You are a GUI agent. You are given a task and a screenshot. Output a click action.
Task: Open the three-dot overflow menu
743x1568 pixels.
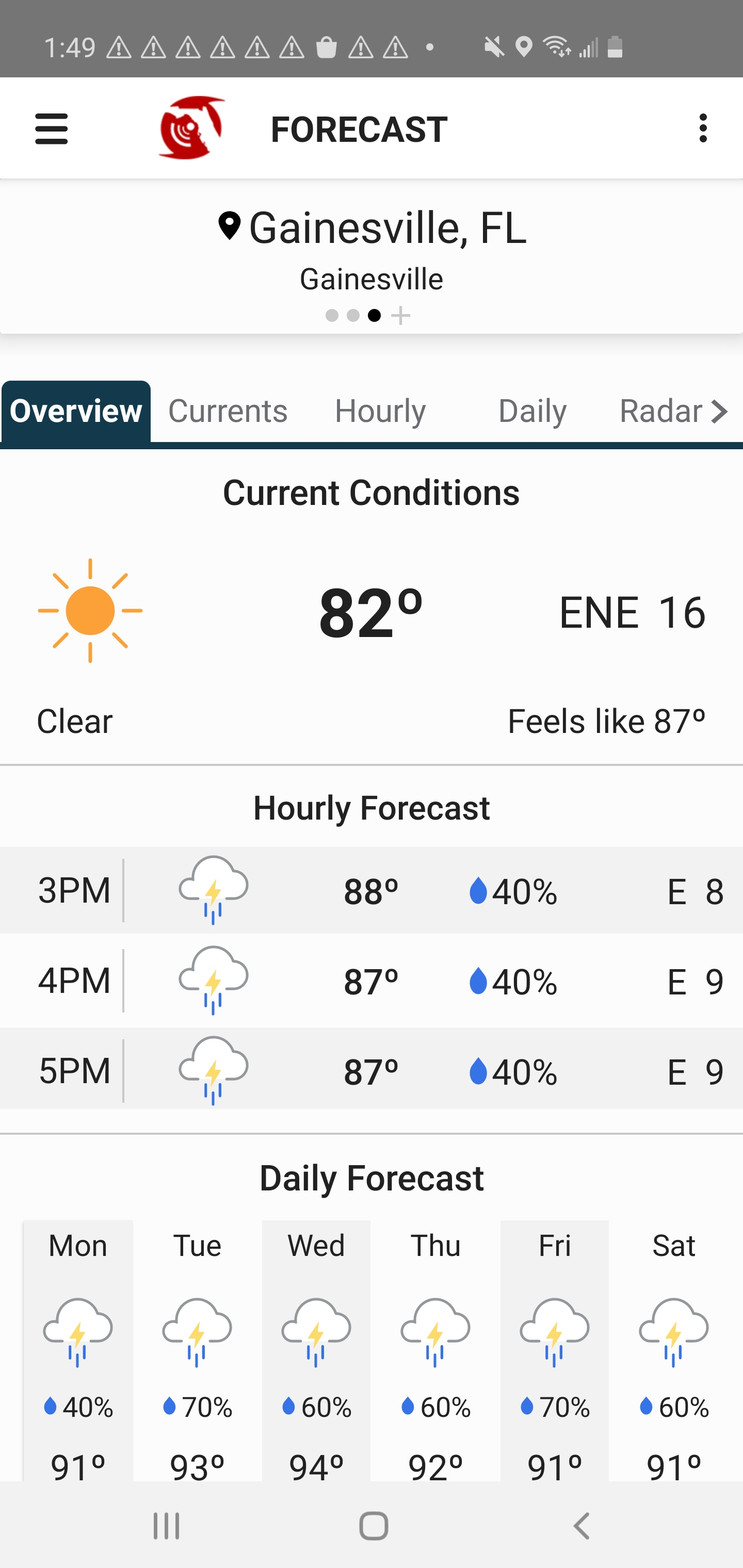(703, 128)
